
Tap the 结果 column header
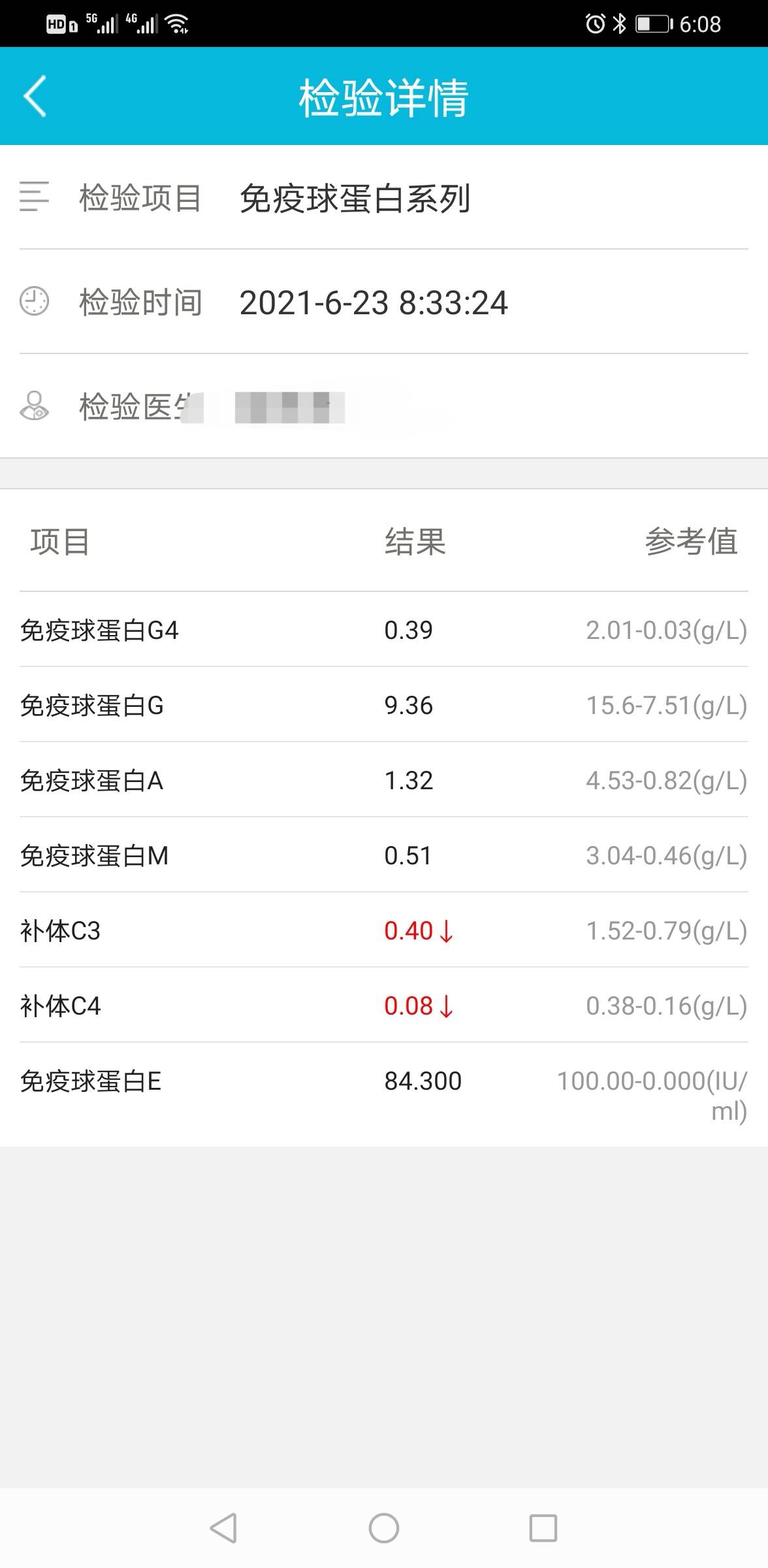[415, 544]
